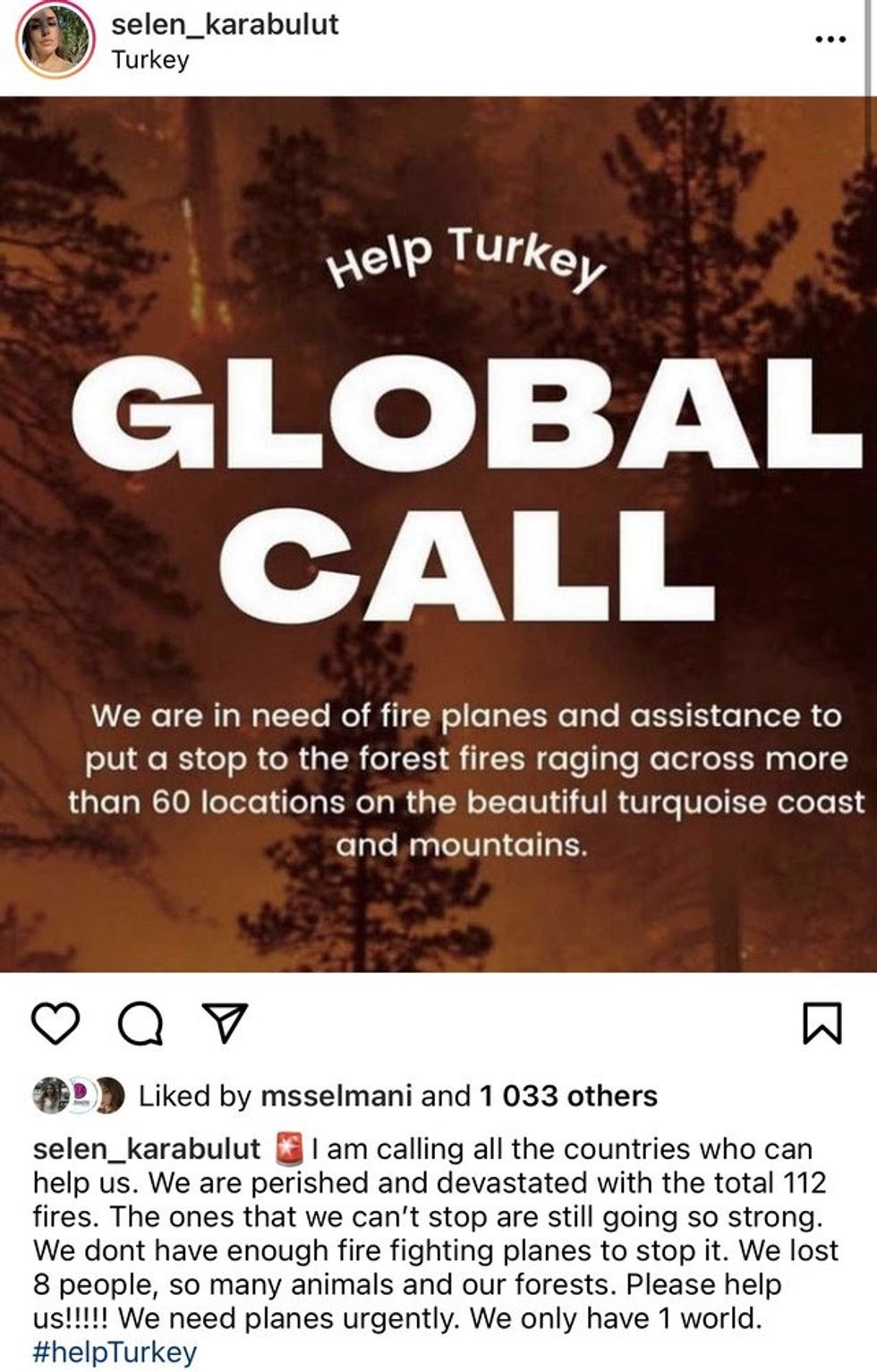Open the selen_karabulut username in post header
The width and height of the screenshot is (877, 1372).
(225, 23)
